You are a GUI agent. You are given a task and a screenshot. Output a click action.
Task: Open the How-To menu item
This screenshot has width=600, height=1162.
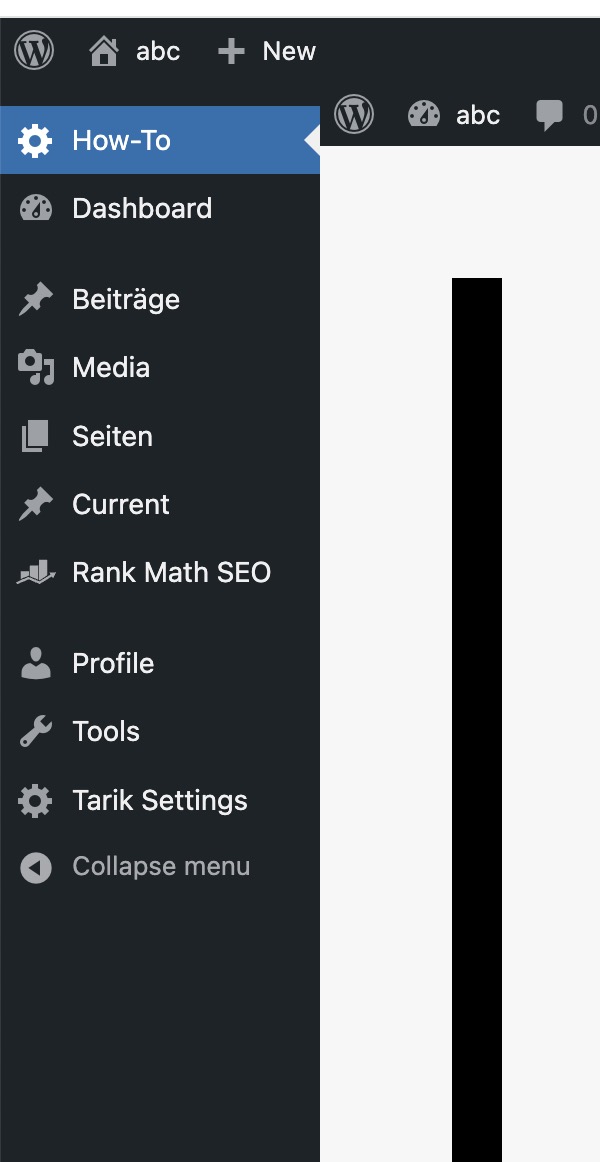coord(160,140)
